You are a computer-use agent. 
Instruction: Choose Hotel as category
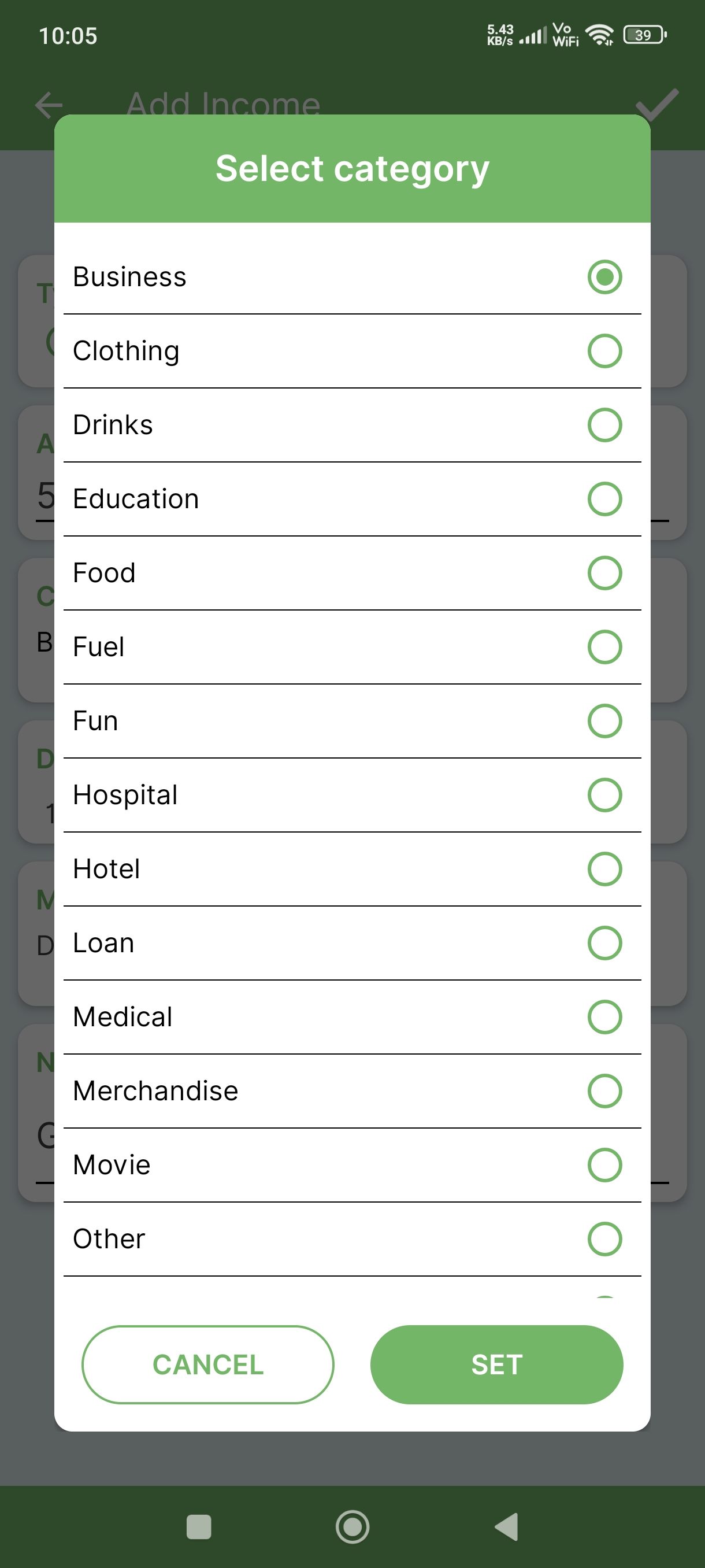[x=352, y=869]
